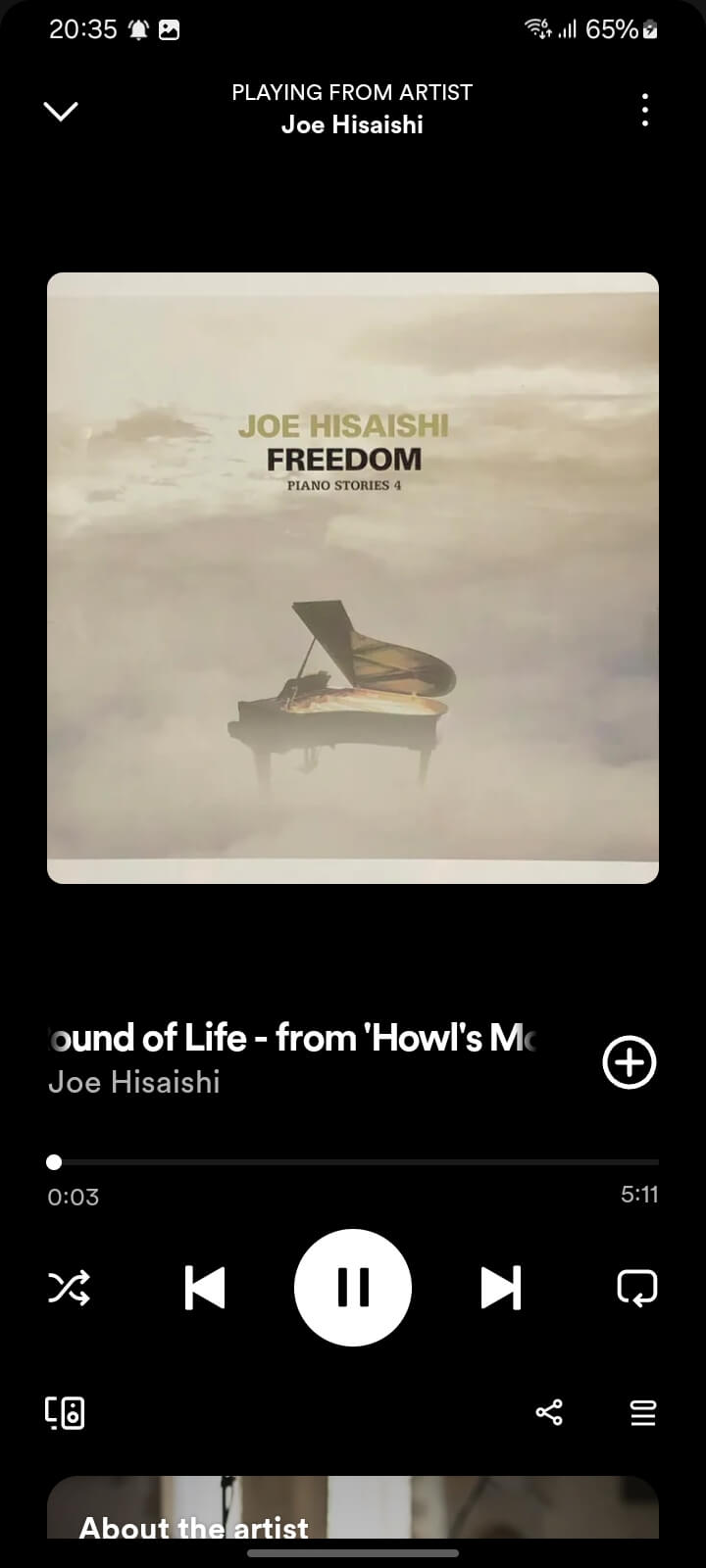Open the connect to device picker

click(x=65, y=1412)
